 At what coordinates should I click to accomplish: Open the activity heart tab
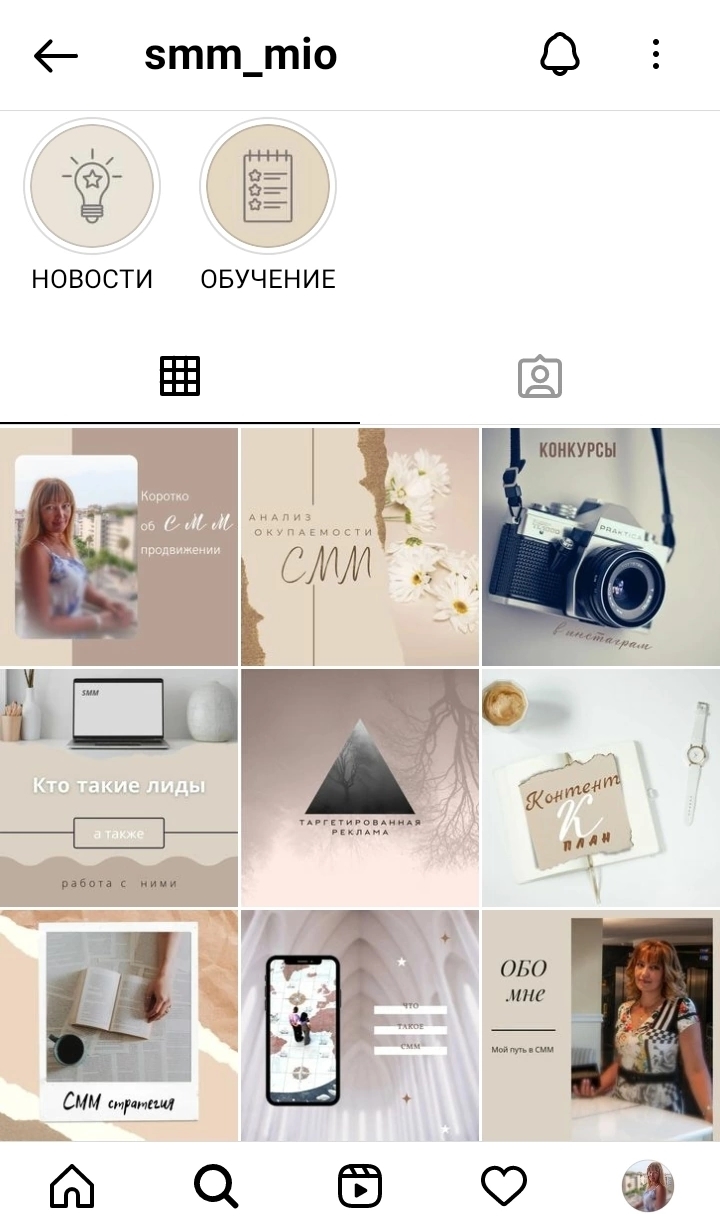pyautogui.click(x=504, y=1187)
